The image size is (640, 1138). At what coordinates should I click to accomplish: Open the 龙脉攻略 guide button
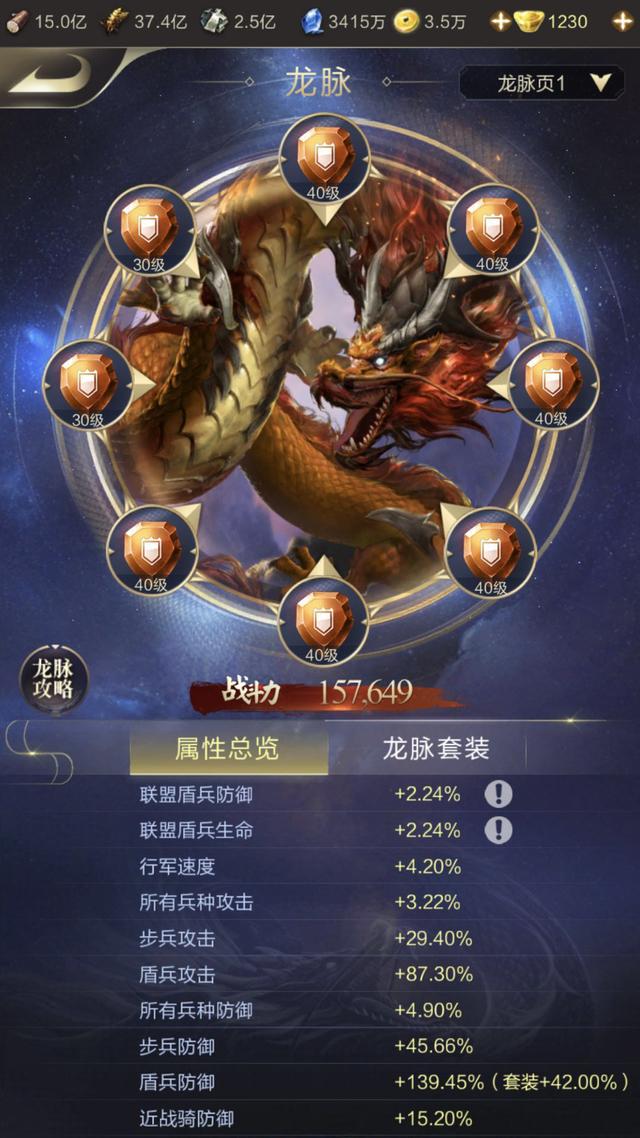[x=54, y=679]
